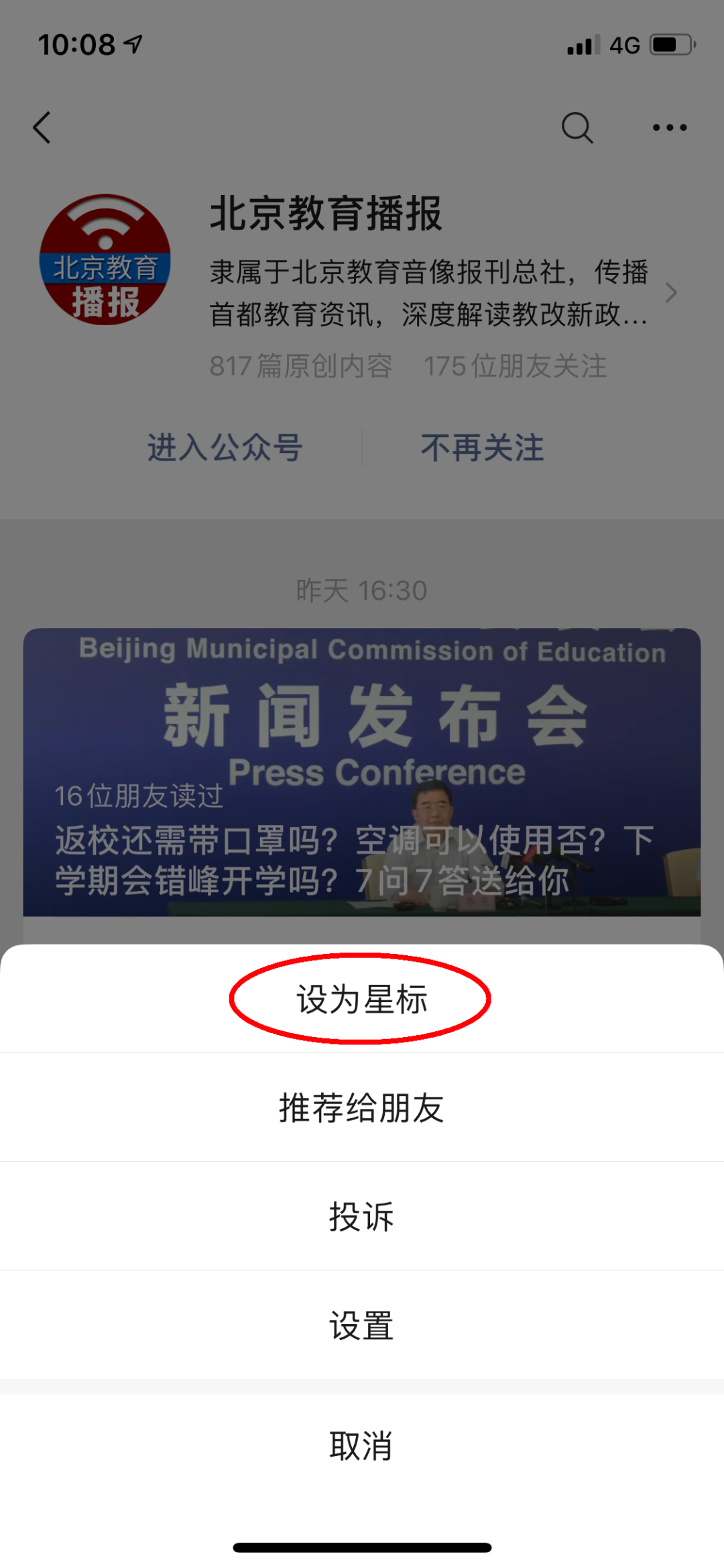Choose 推荐给朋友 from the menu
Image resolution: width=724 pixels, height=1568 pixels.
pos(362,1107)
